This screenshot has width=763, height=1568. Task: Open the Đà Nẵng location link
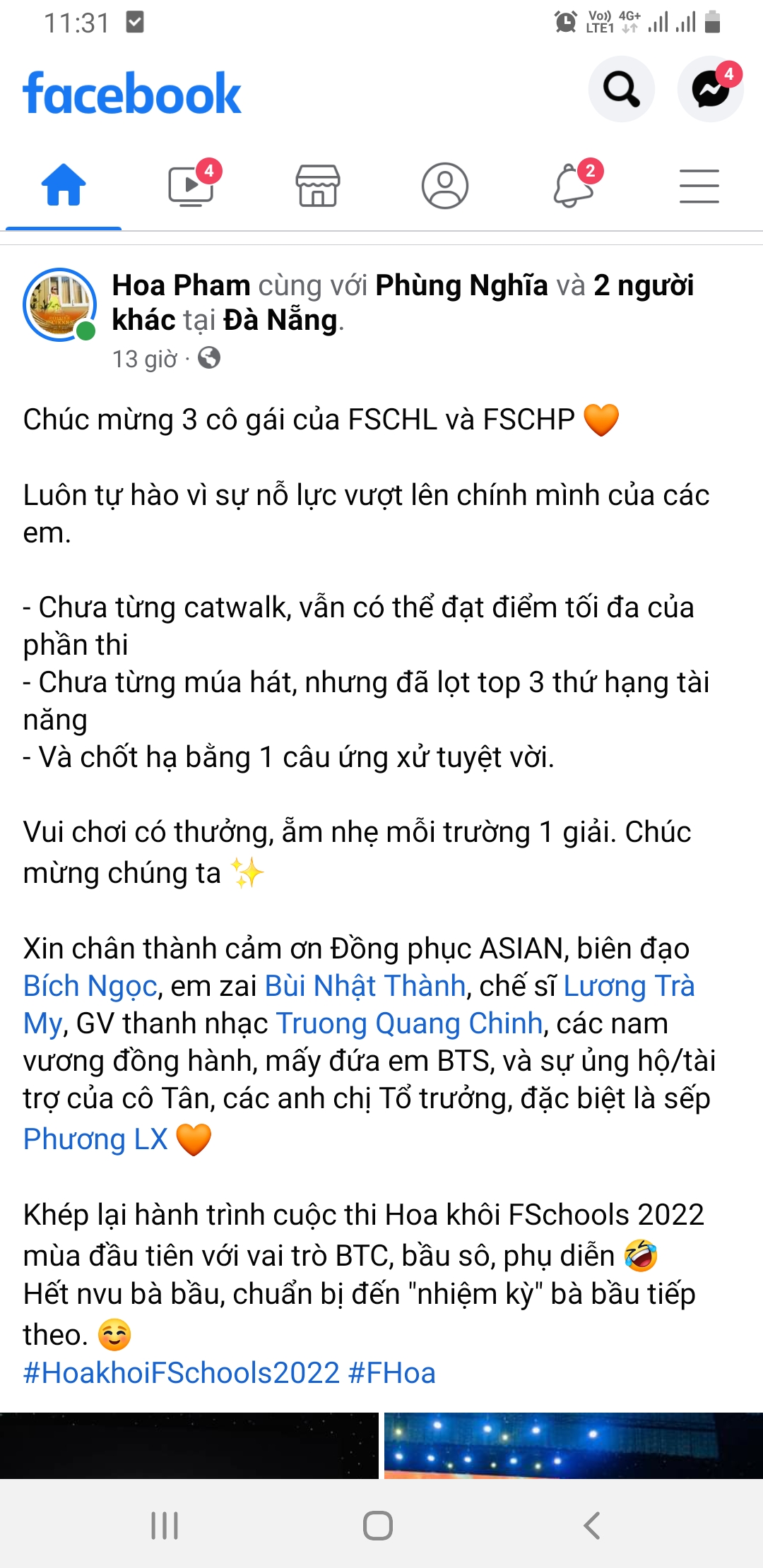tap(280, 321)
